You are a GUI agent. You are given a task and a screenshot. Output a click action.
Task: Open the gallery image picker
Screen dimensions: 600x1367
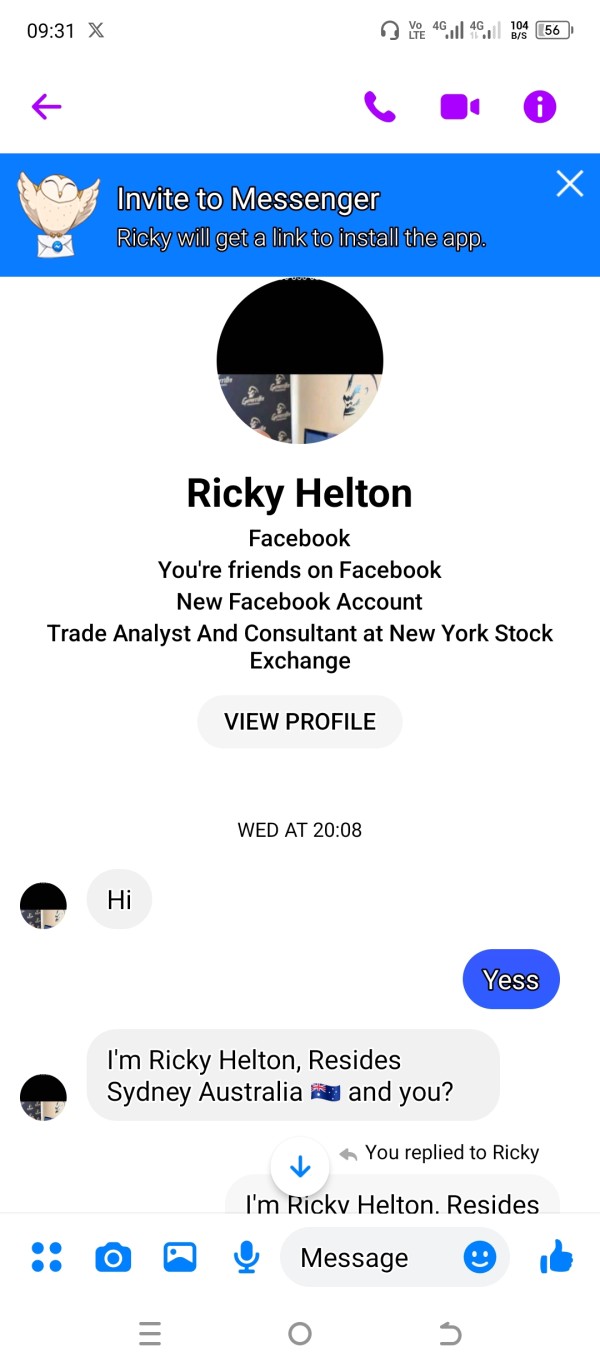[x=180, y=1257]
